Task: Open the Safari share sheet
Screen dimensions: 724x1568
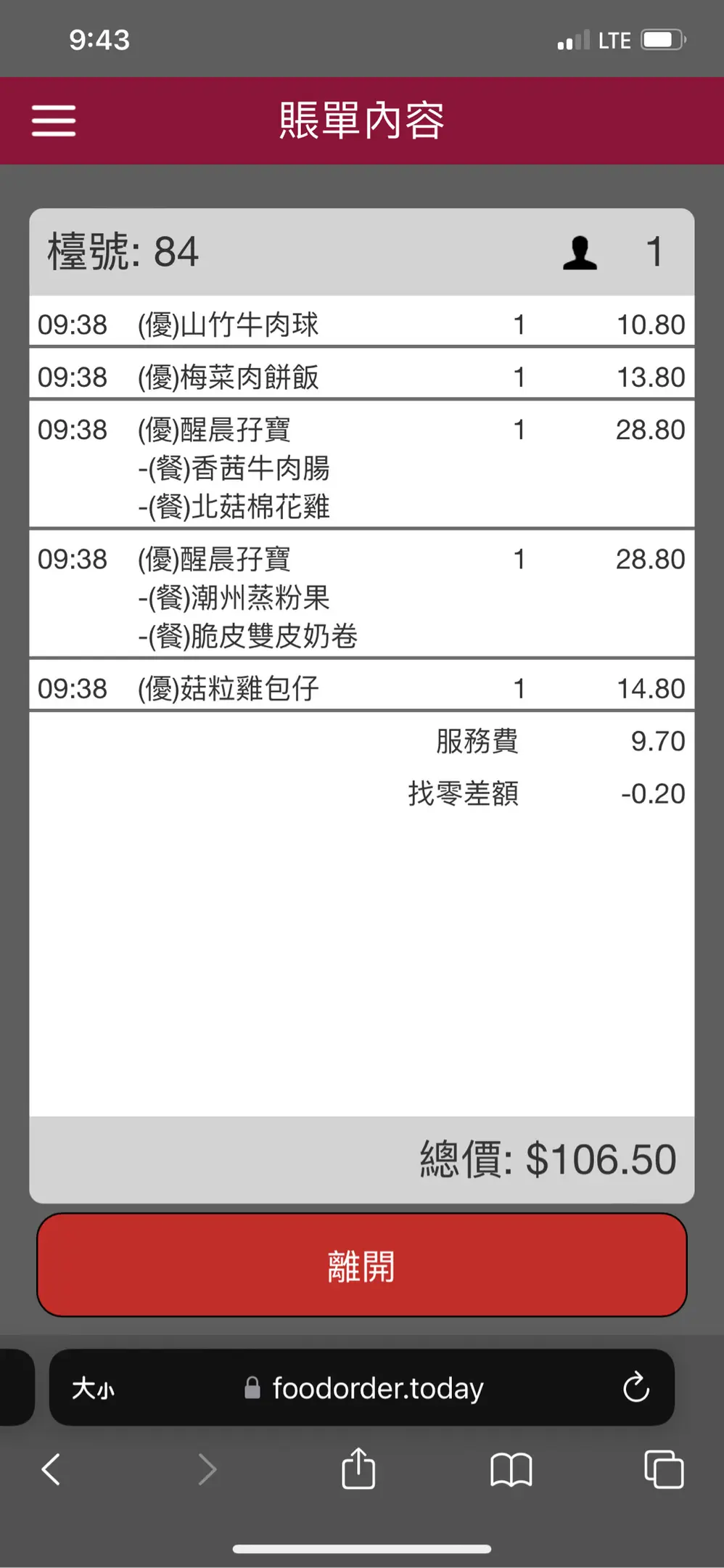Action: [x=358, y=1468]
